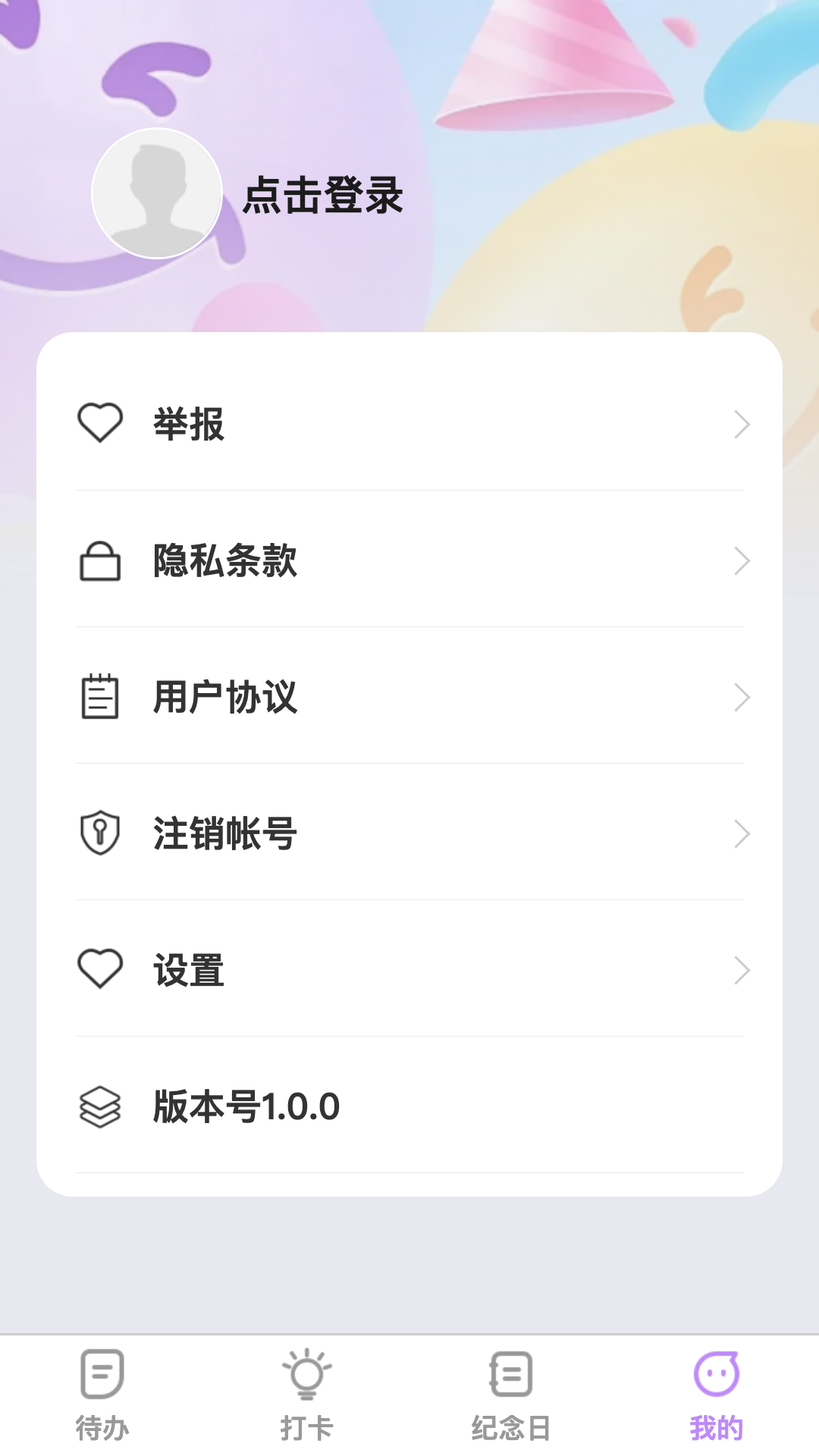Click the lock icon beside 隐私条款
The height and width of the screenshot is (1456, 819).
pos(101,562)
